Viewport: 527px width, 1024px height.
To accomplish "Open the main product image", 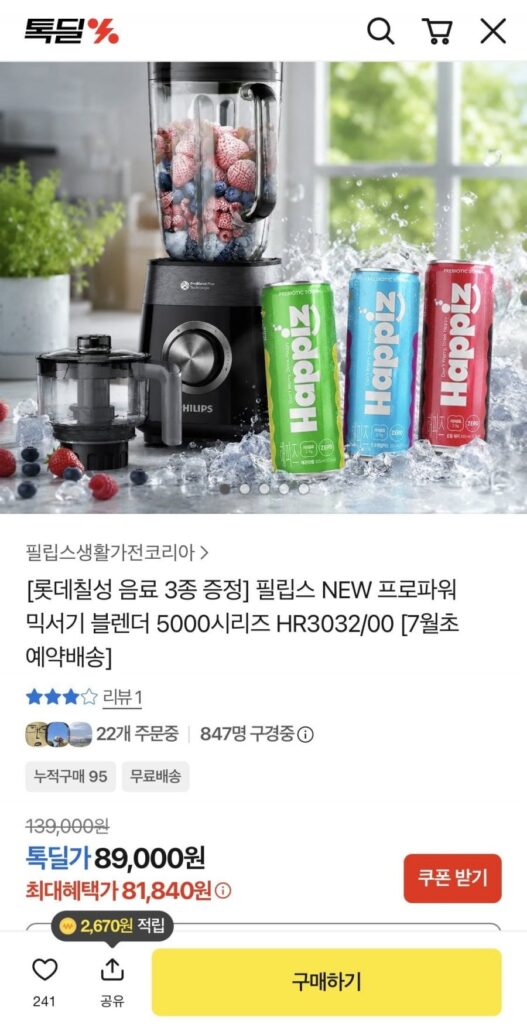I will point(263,287).
